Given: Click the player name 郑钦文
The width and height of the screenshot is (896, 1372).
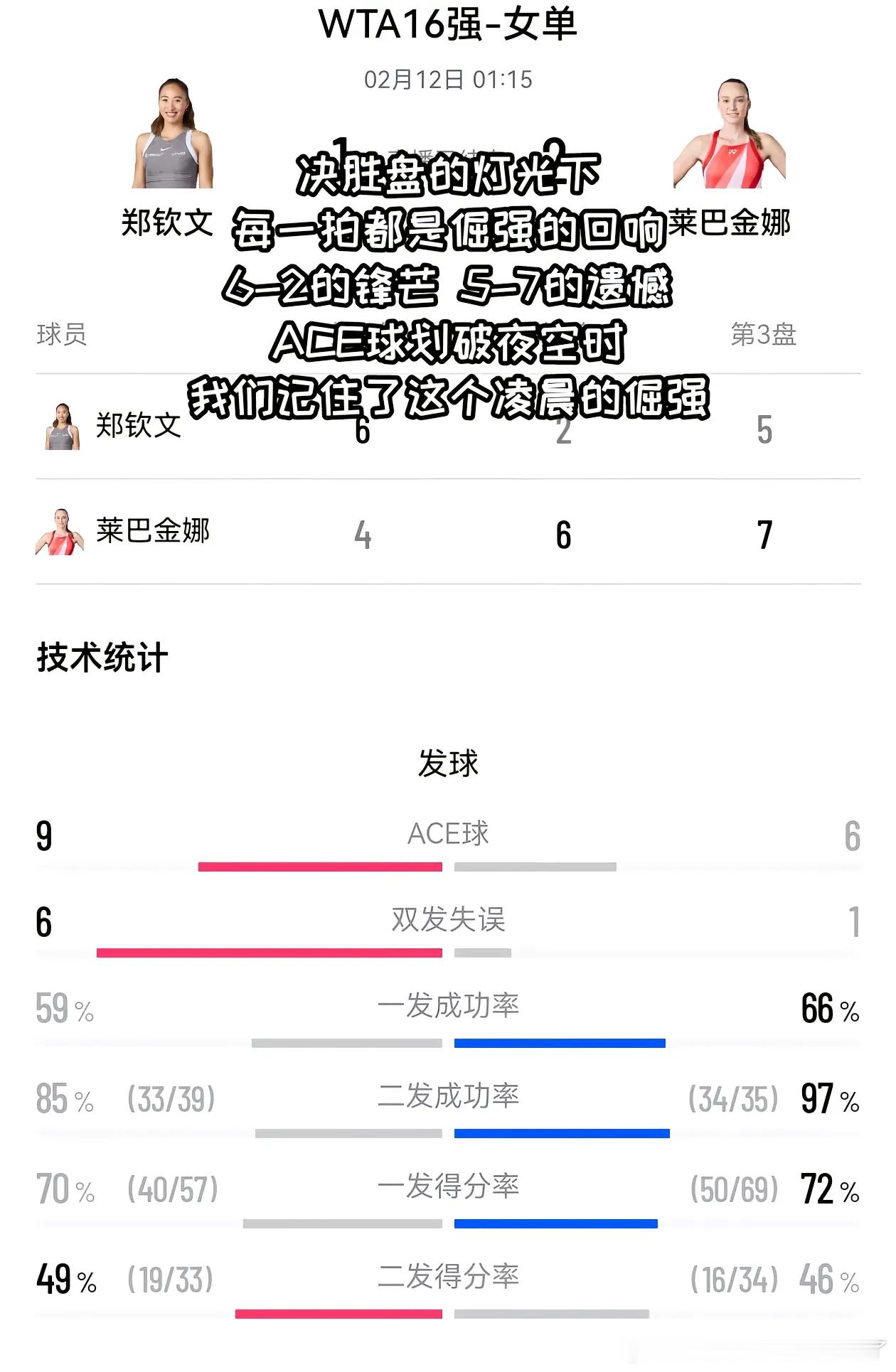Looking at the screenshot, I should coord(139,424).
